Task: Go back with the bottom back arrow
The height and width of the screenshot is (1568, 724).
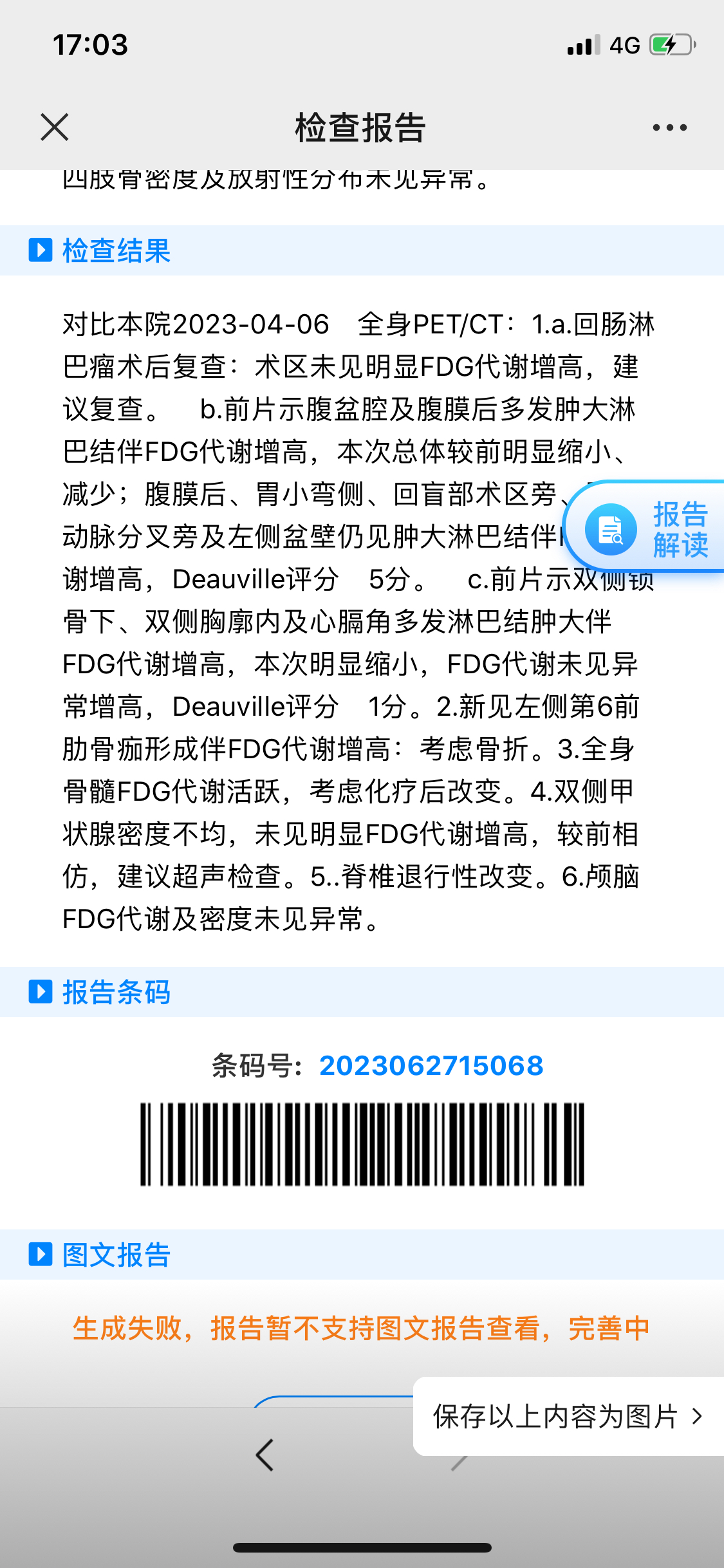Action: [265, 1455]
